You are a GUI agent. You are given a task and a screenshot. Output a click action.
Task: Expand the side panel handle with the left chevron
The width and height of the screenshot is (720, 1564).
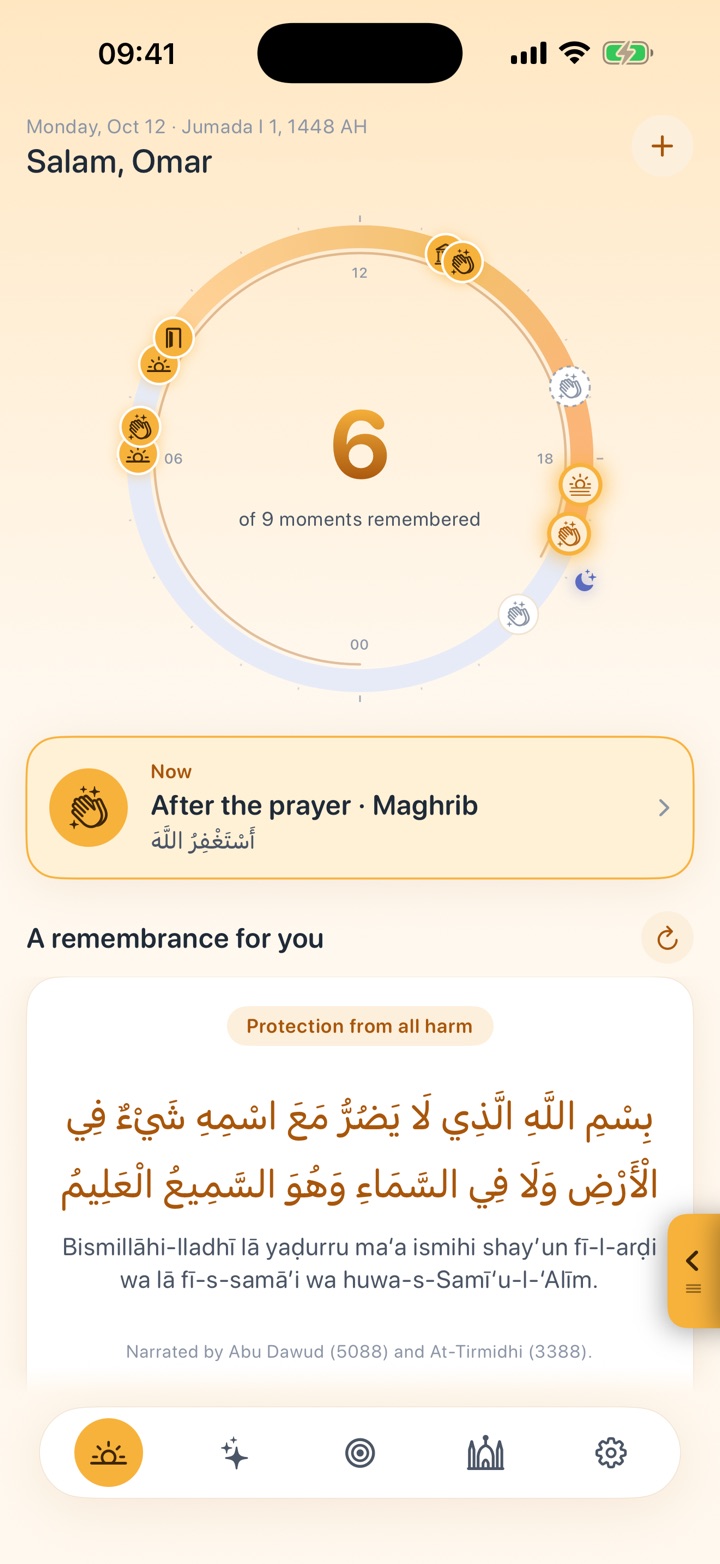point(693,1271)
